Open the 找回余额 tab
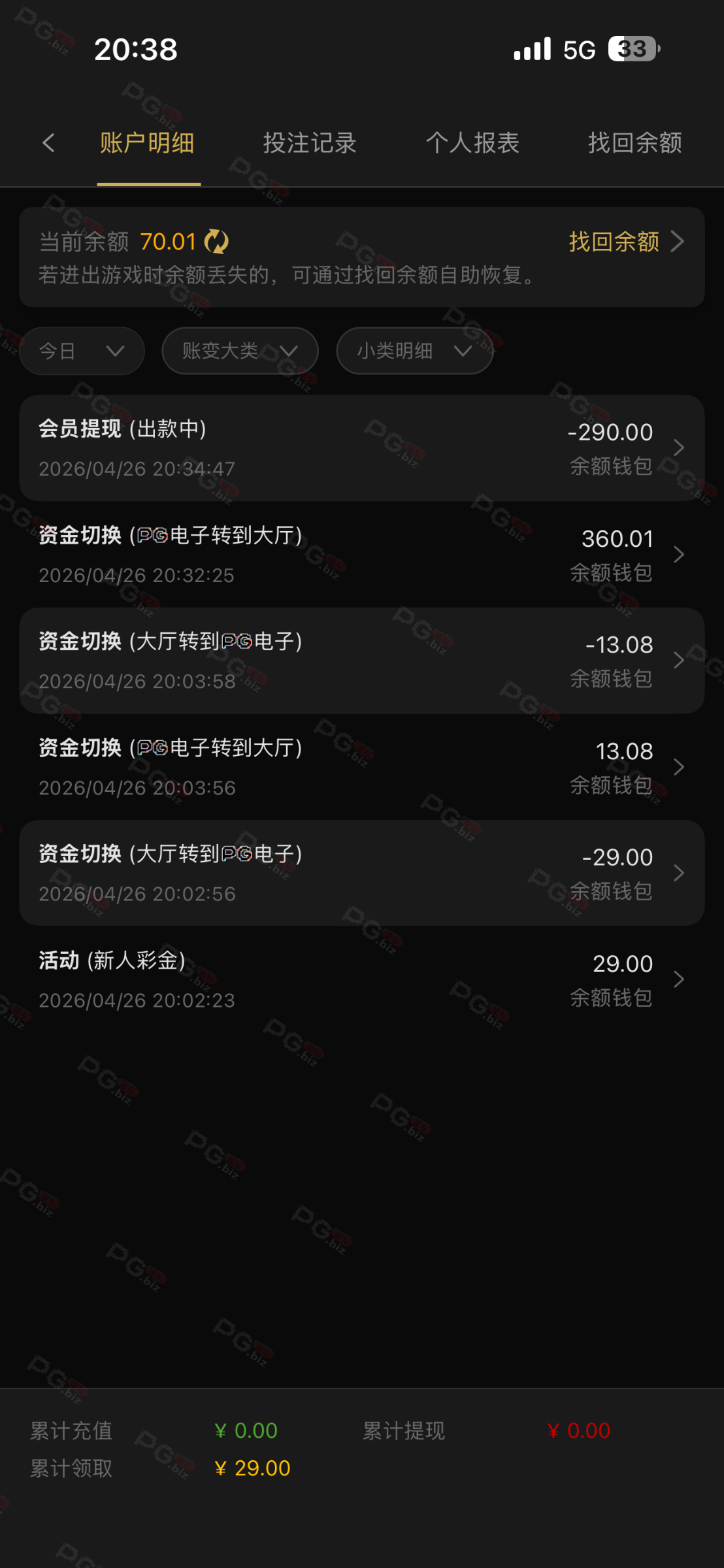This screenshot has width=724, height=1568. coord(634,143)
